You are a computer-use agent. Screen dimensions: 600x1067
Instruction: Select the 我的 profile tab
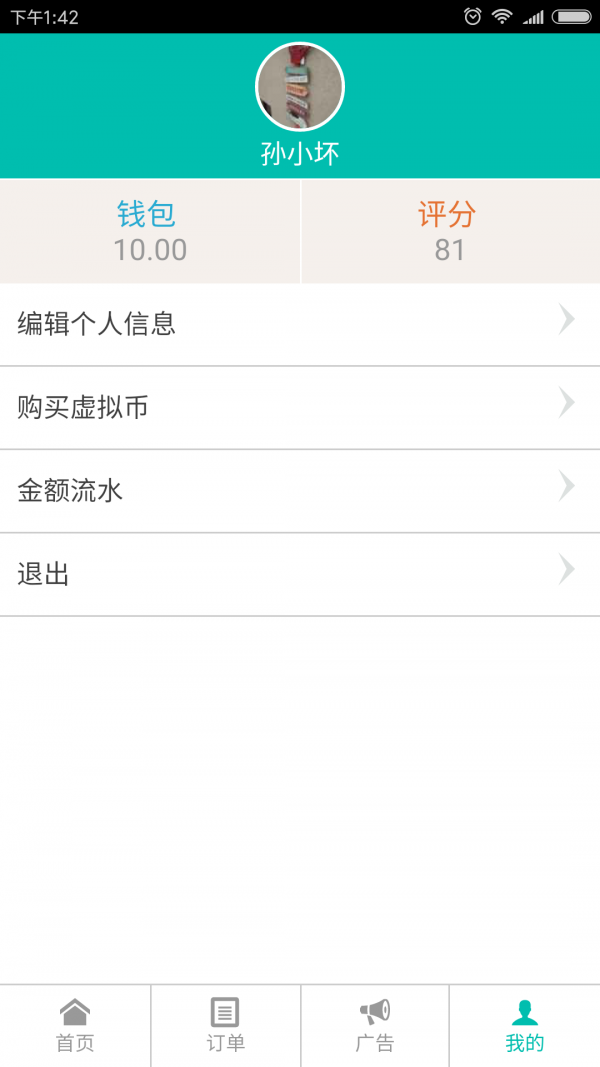point(524,1025)
